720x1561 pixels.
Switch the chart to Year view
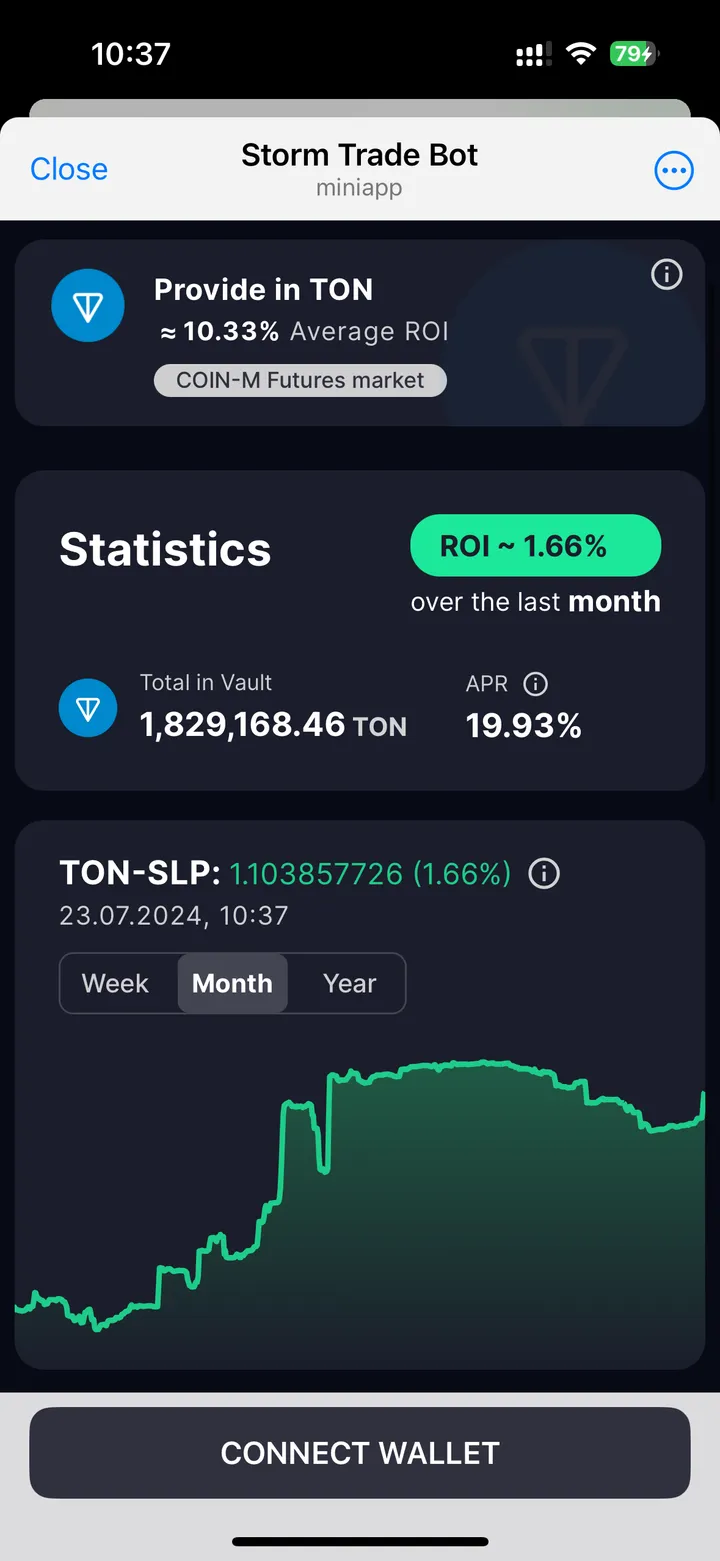(348, 983)
